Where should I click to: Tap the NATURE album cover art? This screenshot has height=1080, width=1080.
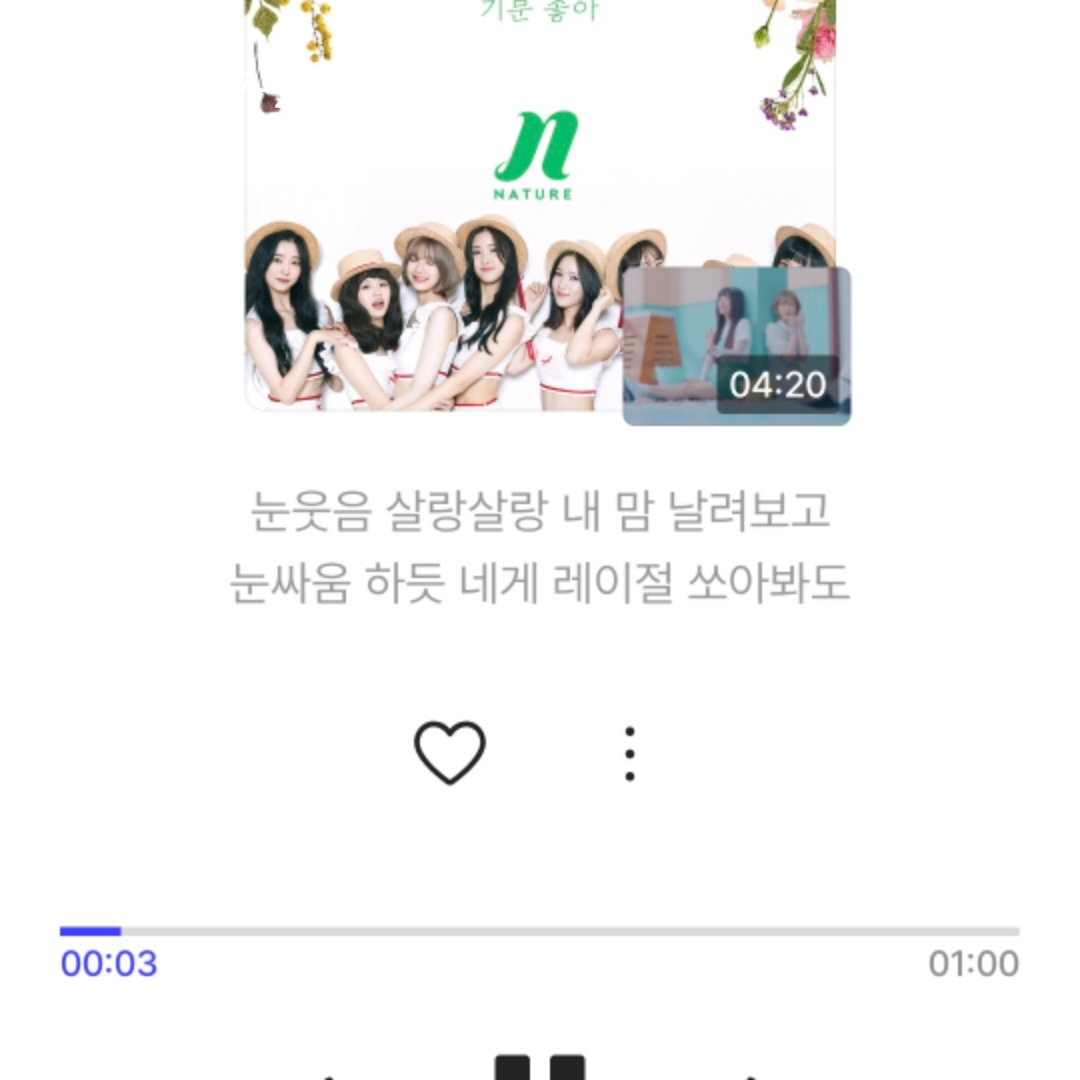(540, 205)
